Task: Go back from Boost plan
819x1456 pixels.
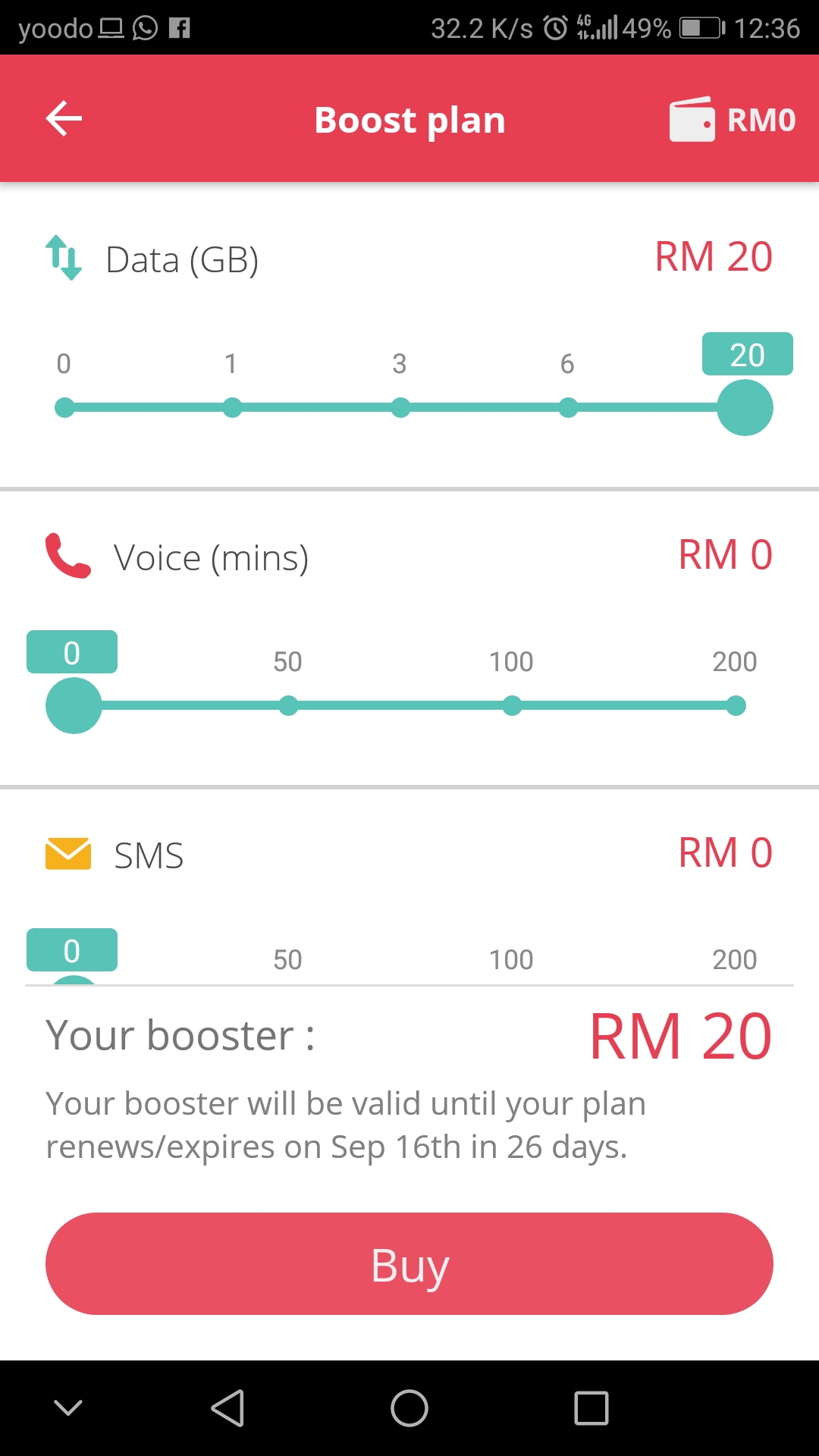Action: coord(64,119)
